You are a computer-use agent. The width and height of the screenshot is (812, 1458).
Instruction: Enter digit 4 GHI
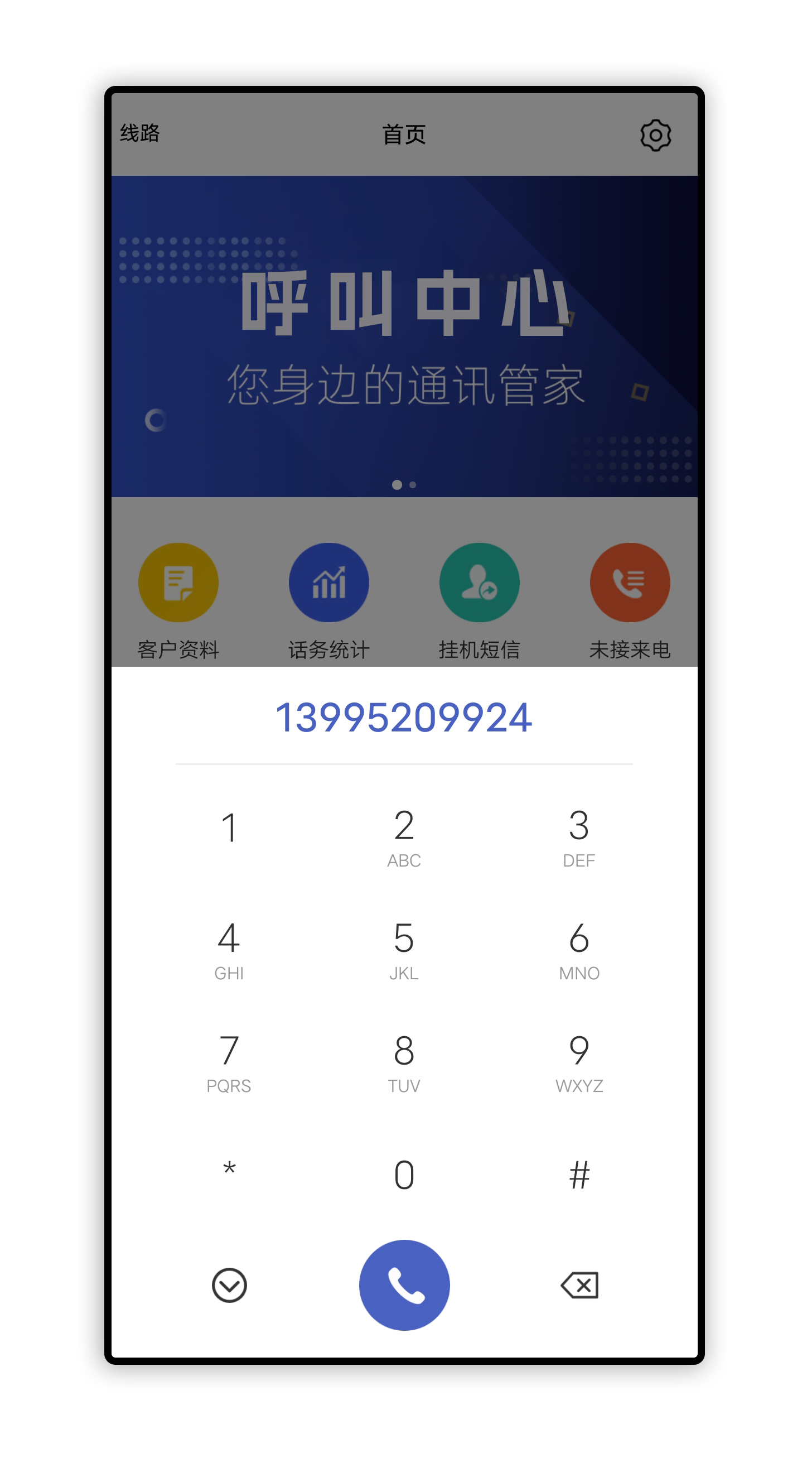pos(229,949)
